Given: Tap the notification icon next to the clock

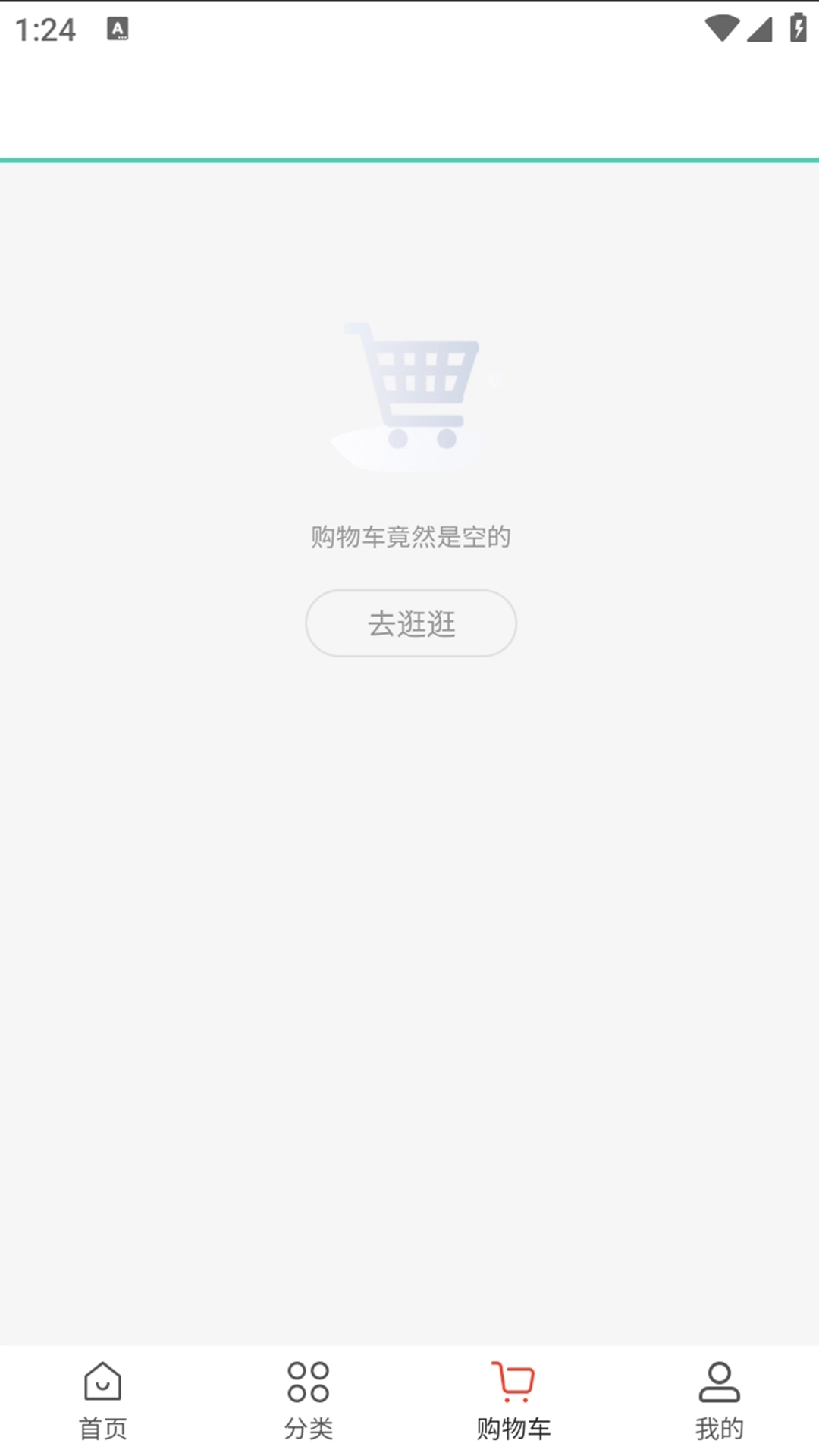Looking at the screenshot, I should [118, 29].
